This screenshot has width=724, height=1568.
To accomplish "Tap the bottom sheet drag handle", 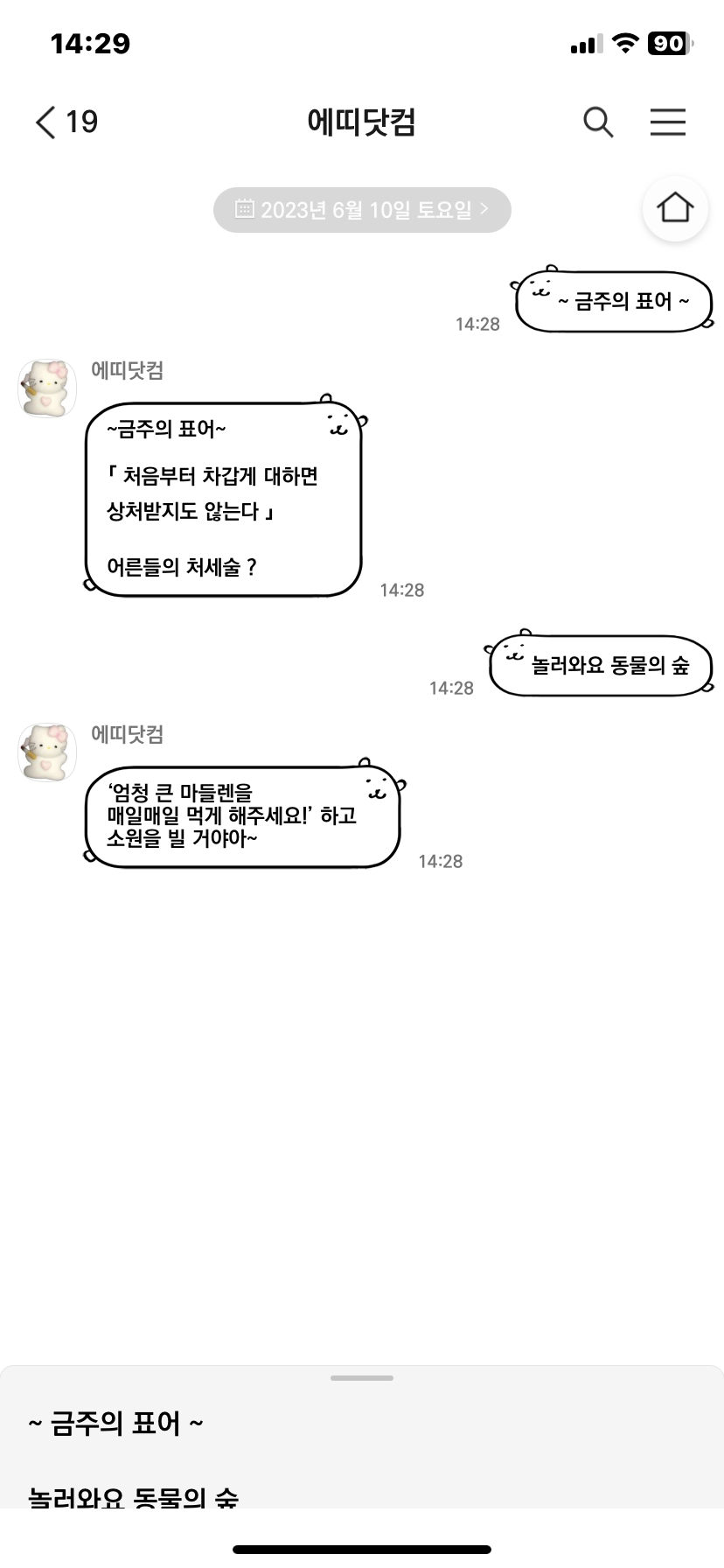I will point(362,1378).
